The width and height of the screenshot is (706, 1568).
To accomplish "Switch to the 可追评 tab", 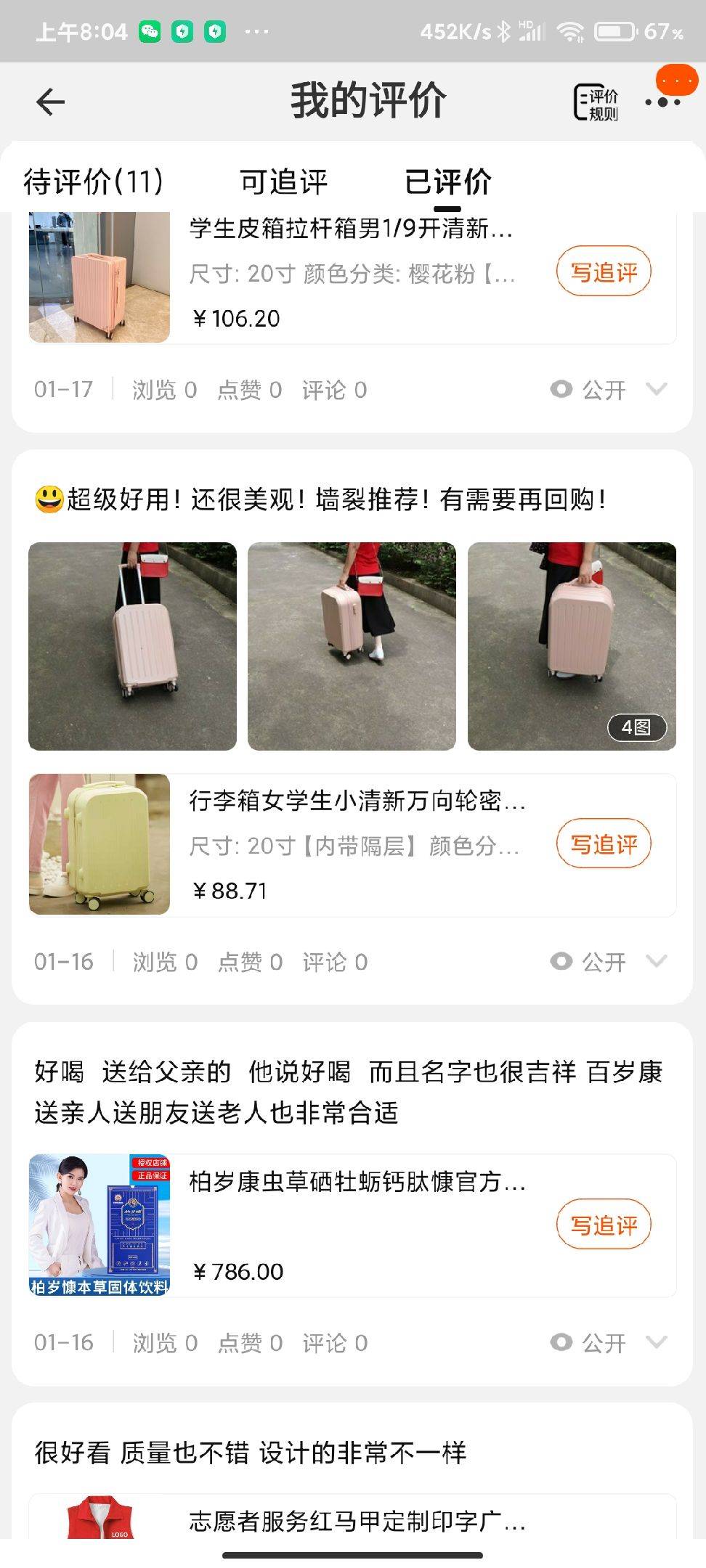I will point(284,181).
